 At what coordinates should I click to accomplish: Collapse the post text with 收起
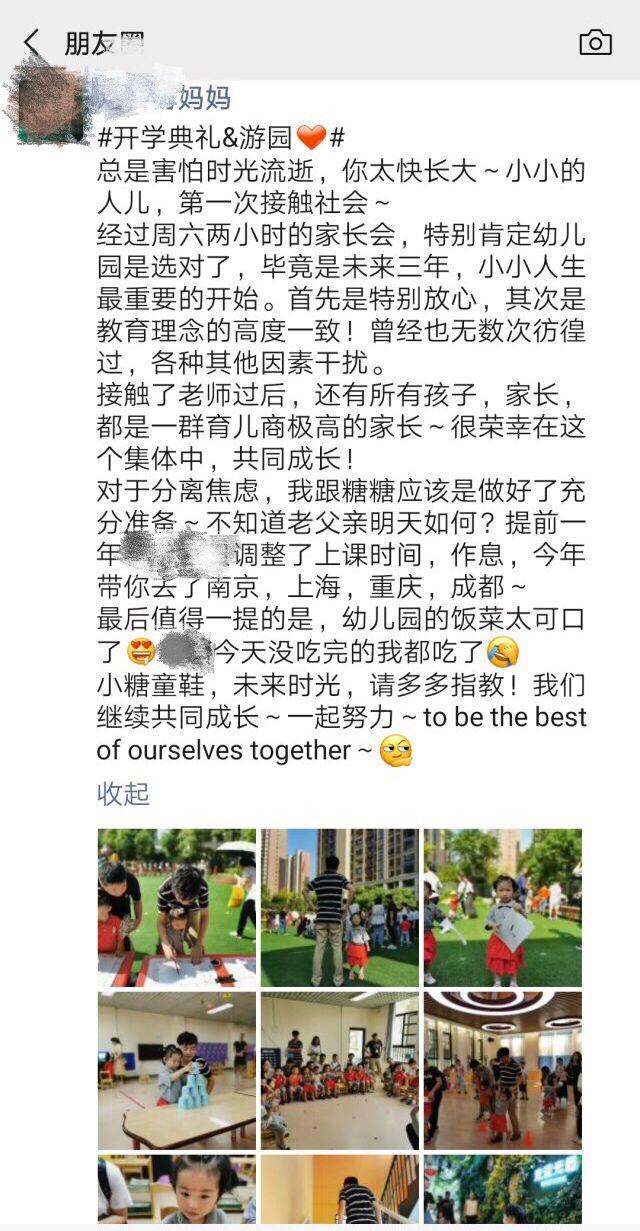point(123,793)
